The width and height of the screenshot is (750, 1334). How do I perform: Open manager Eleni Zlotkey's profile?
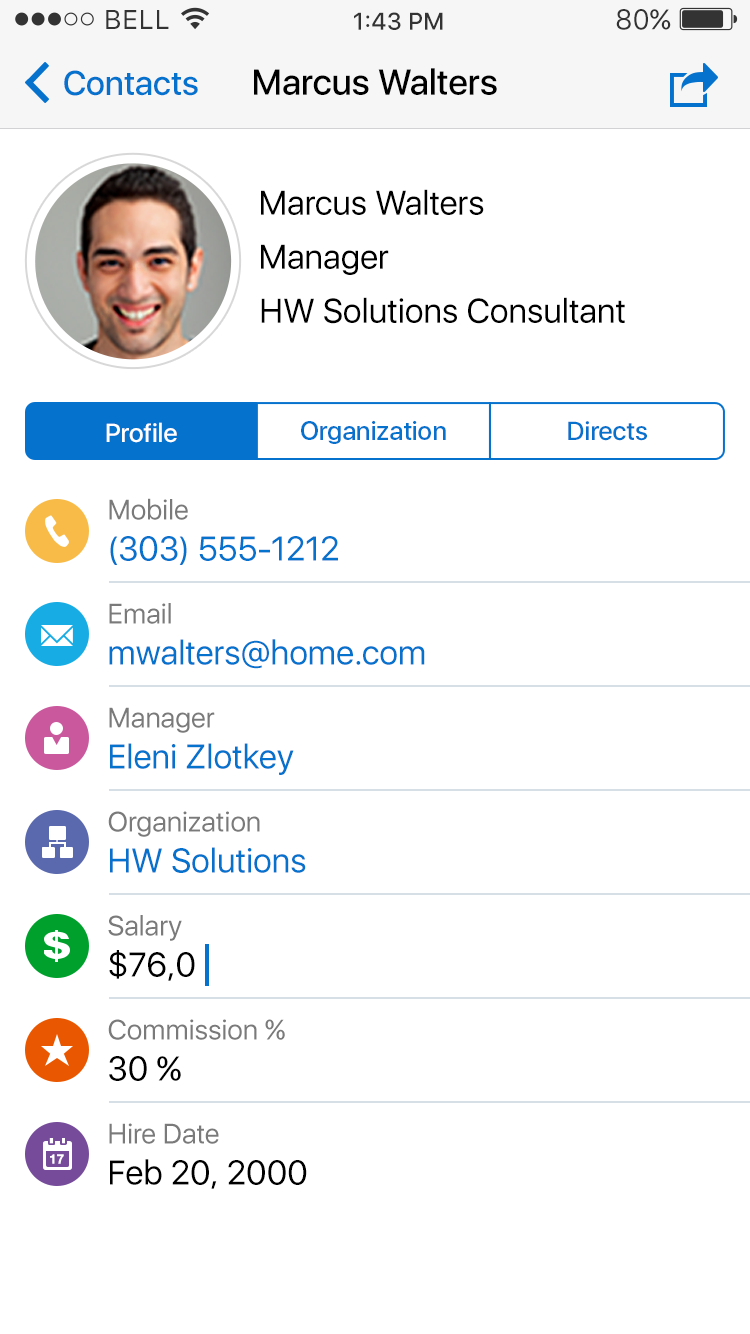200,757
